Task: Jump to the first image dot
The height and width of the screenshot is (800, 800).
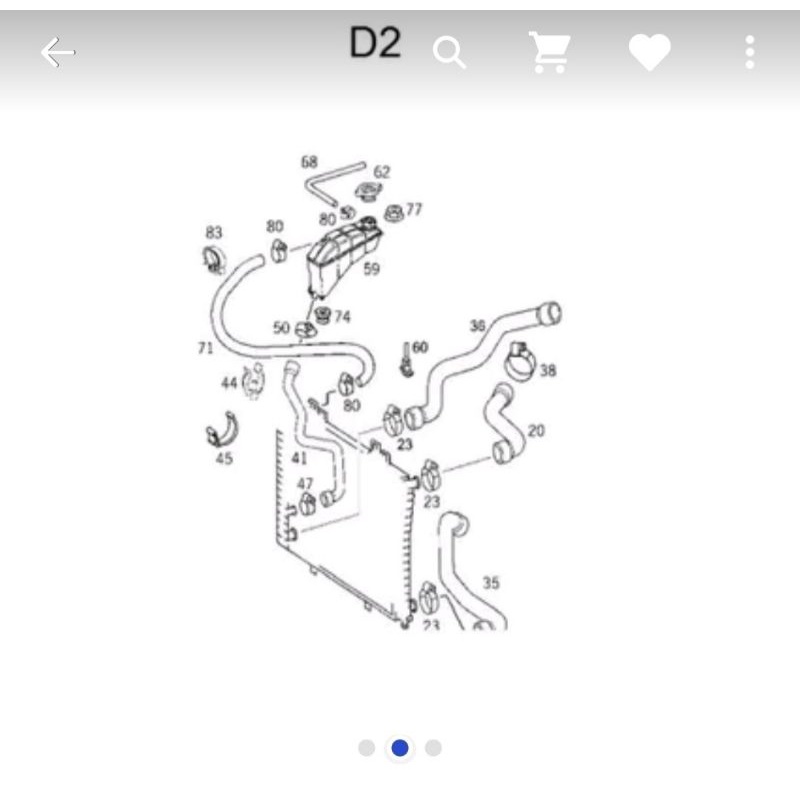Action: tap(367, 748)
